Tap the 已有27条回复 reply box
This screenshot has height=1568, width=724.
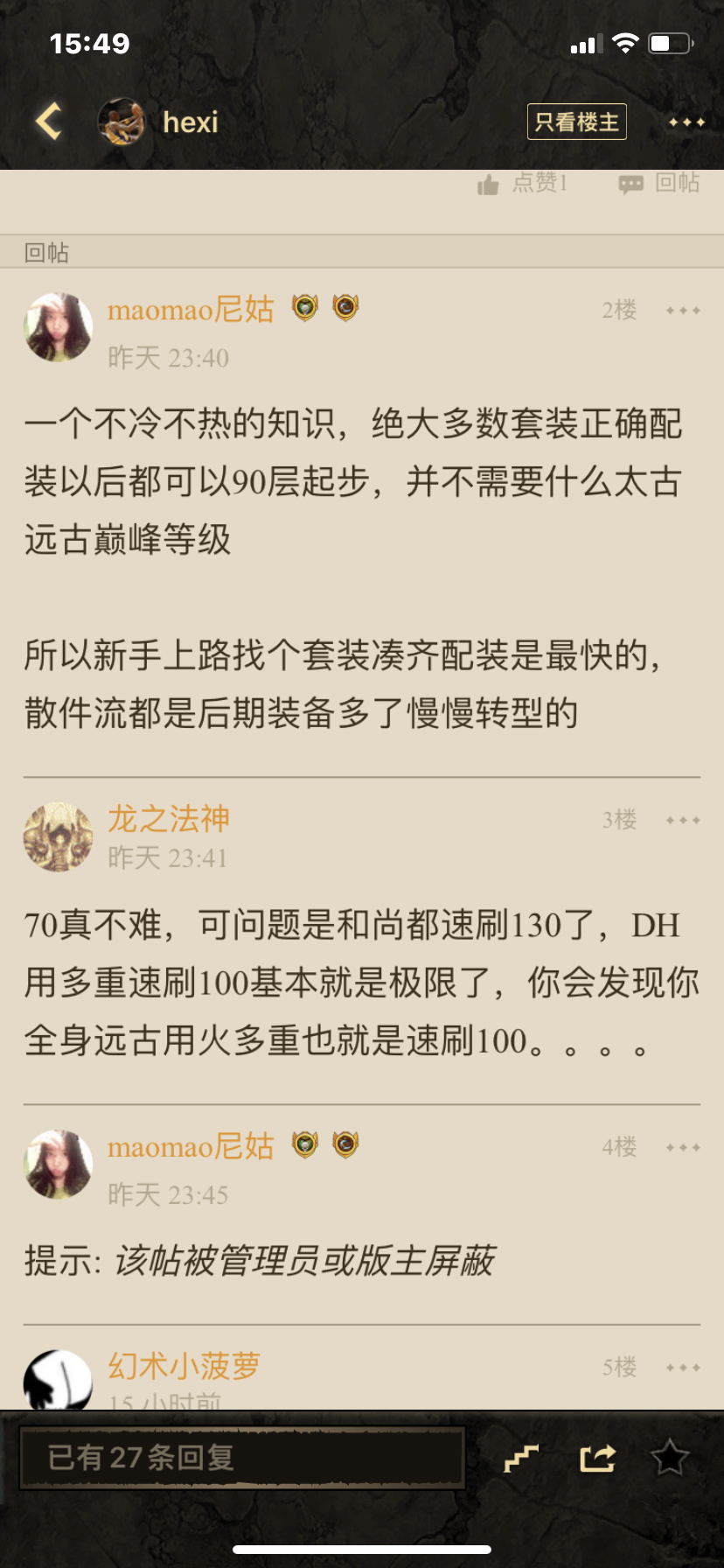tap(241, 1458)
